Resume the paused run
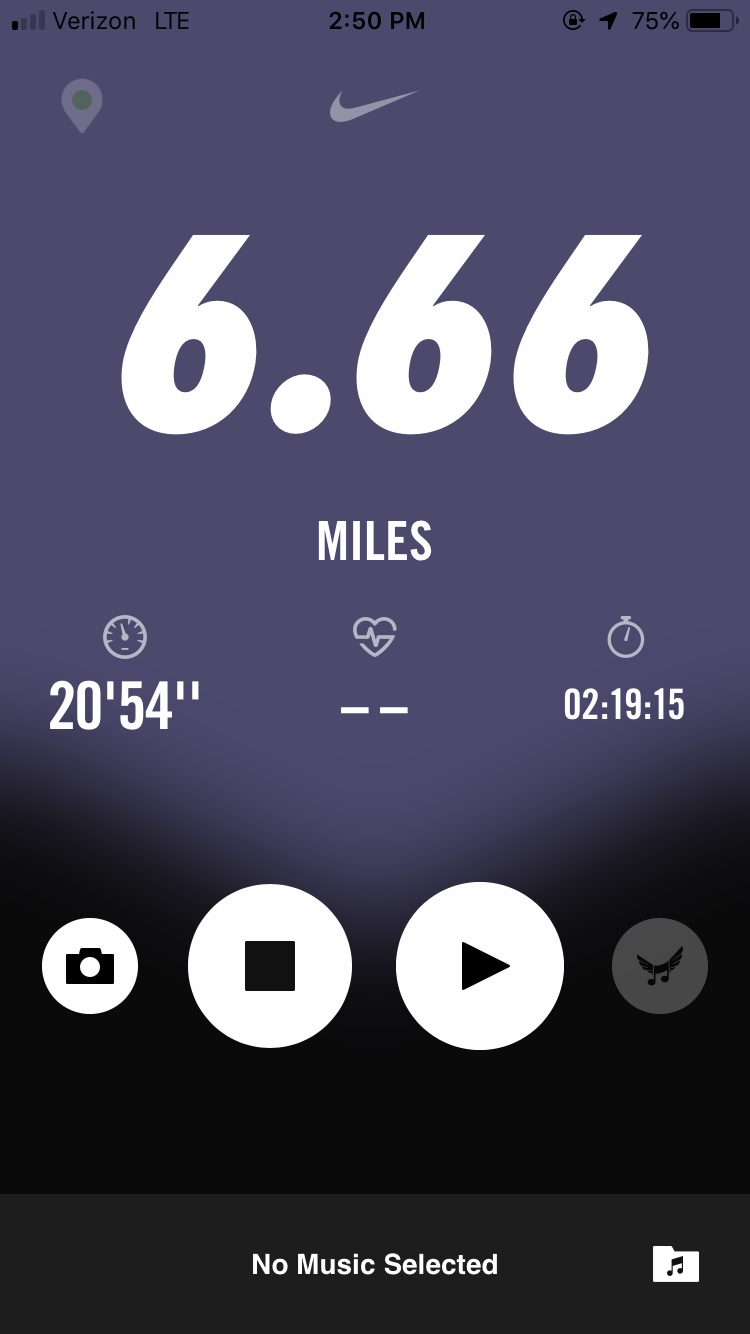 (x=480, y=966)
